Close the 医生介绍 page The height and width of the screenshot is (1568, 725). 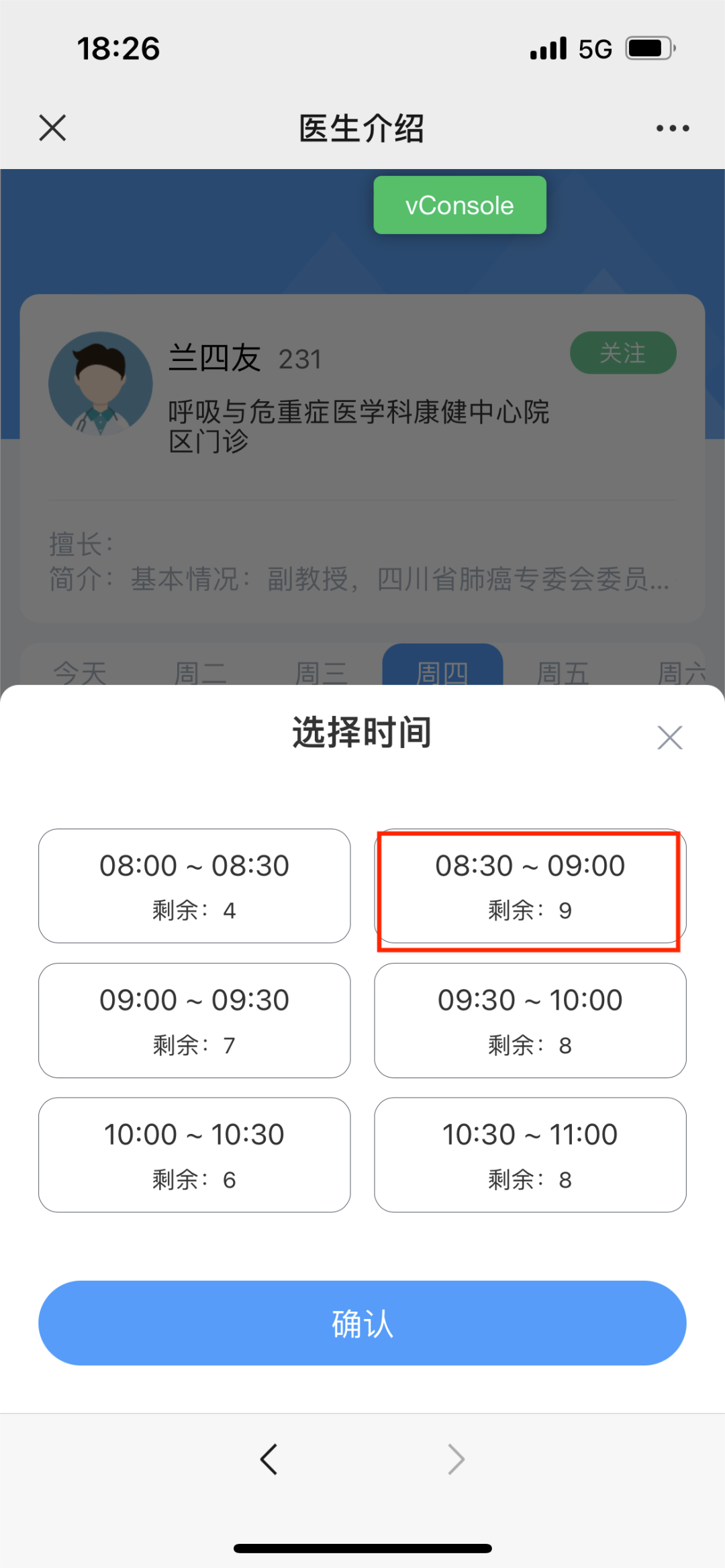coord(52,127)
